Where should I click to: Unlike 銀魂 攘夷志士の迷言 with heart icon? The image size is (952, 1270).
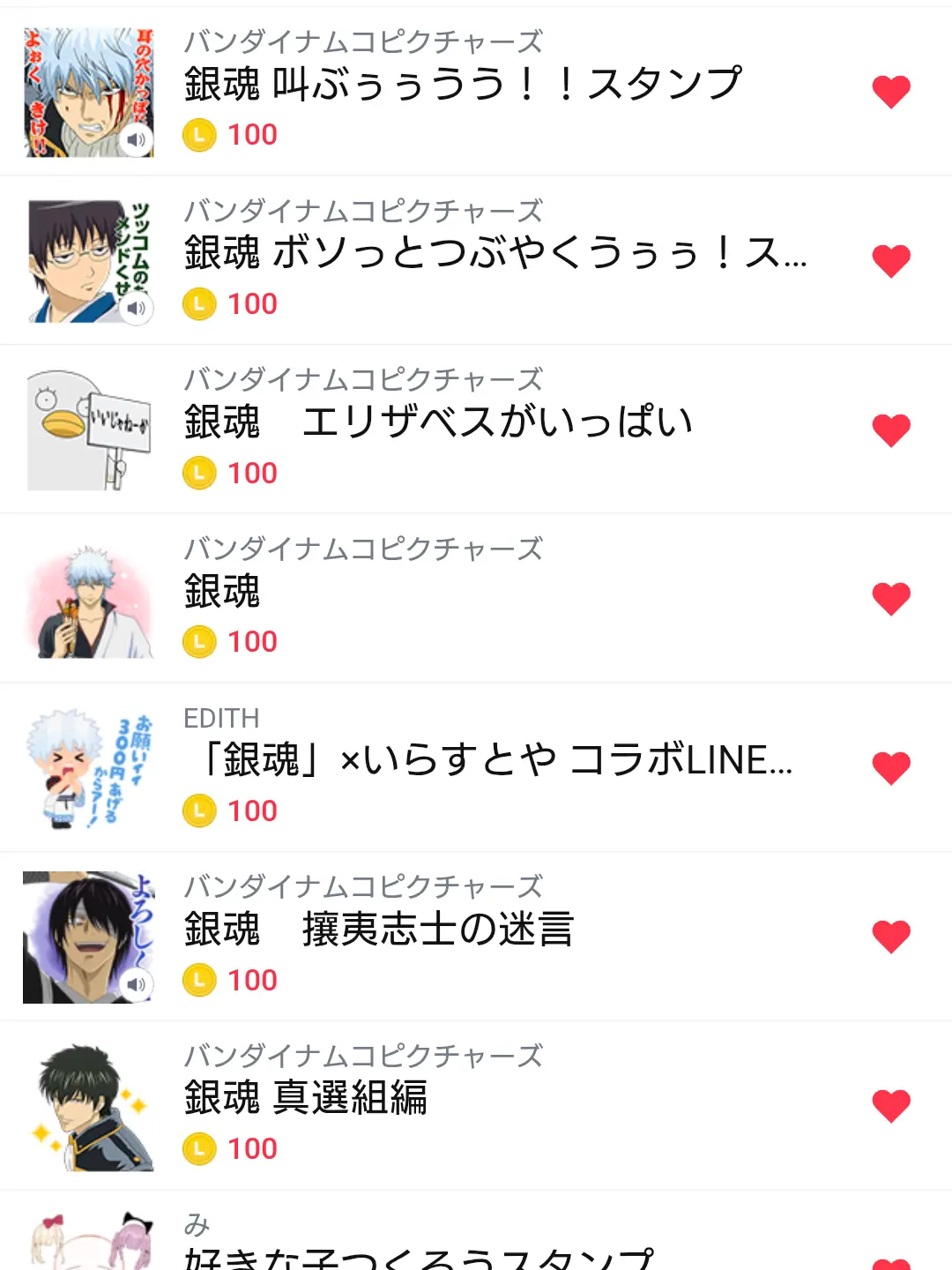(x=891, y=937)
